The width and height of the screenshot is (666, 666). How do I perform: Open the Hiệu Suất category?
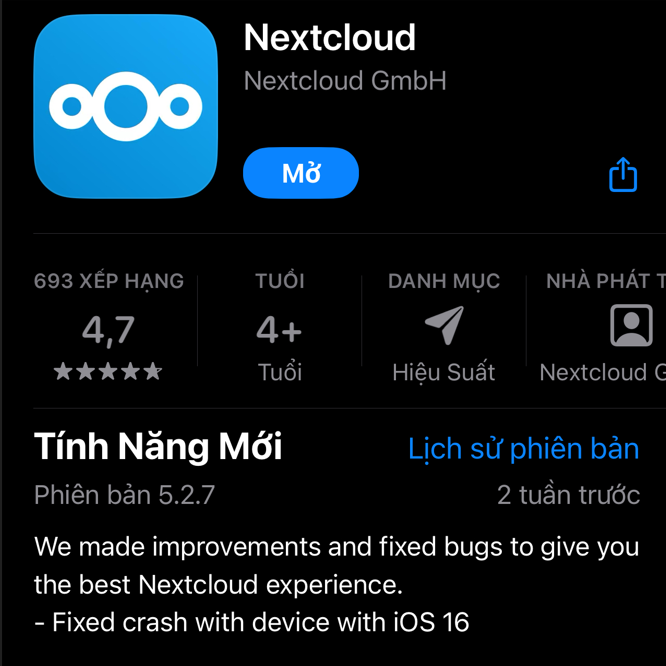(x=443, y=330)
